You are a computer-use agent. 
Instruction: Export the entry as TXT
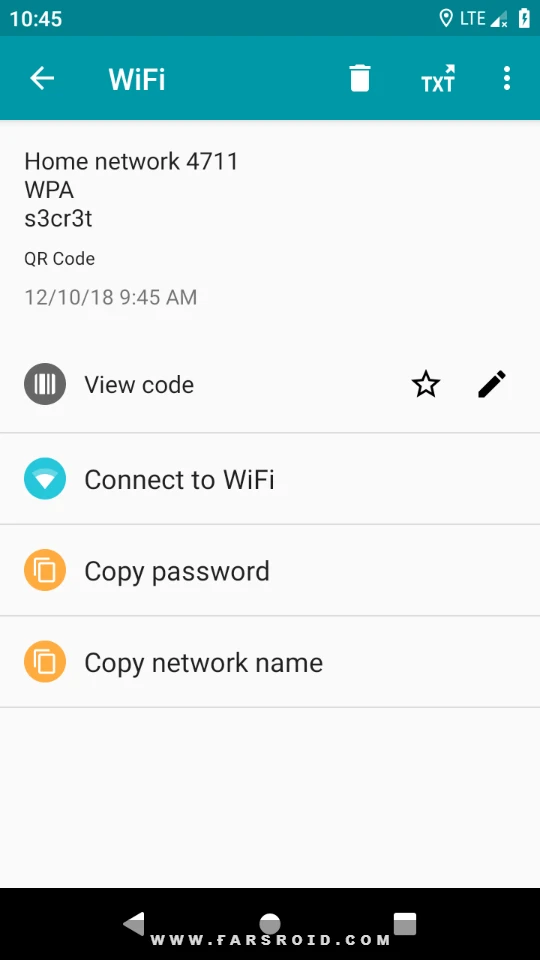438,78
